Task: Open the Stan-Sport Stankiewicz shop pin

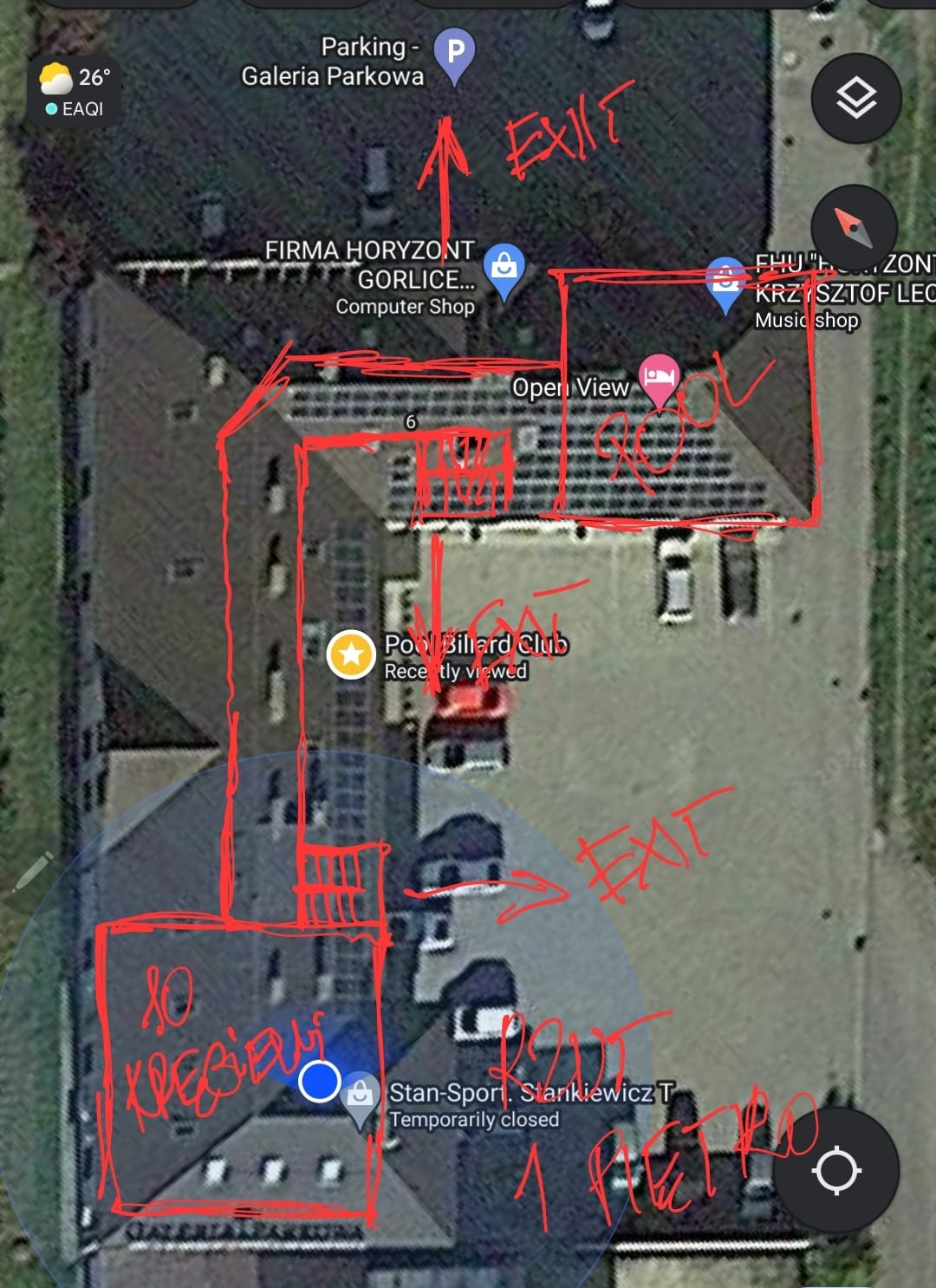Action: pos(361,1098)
